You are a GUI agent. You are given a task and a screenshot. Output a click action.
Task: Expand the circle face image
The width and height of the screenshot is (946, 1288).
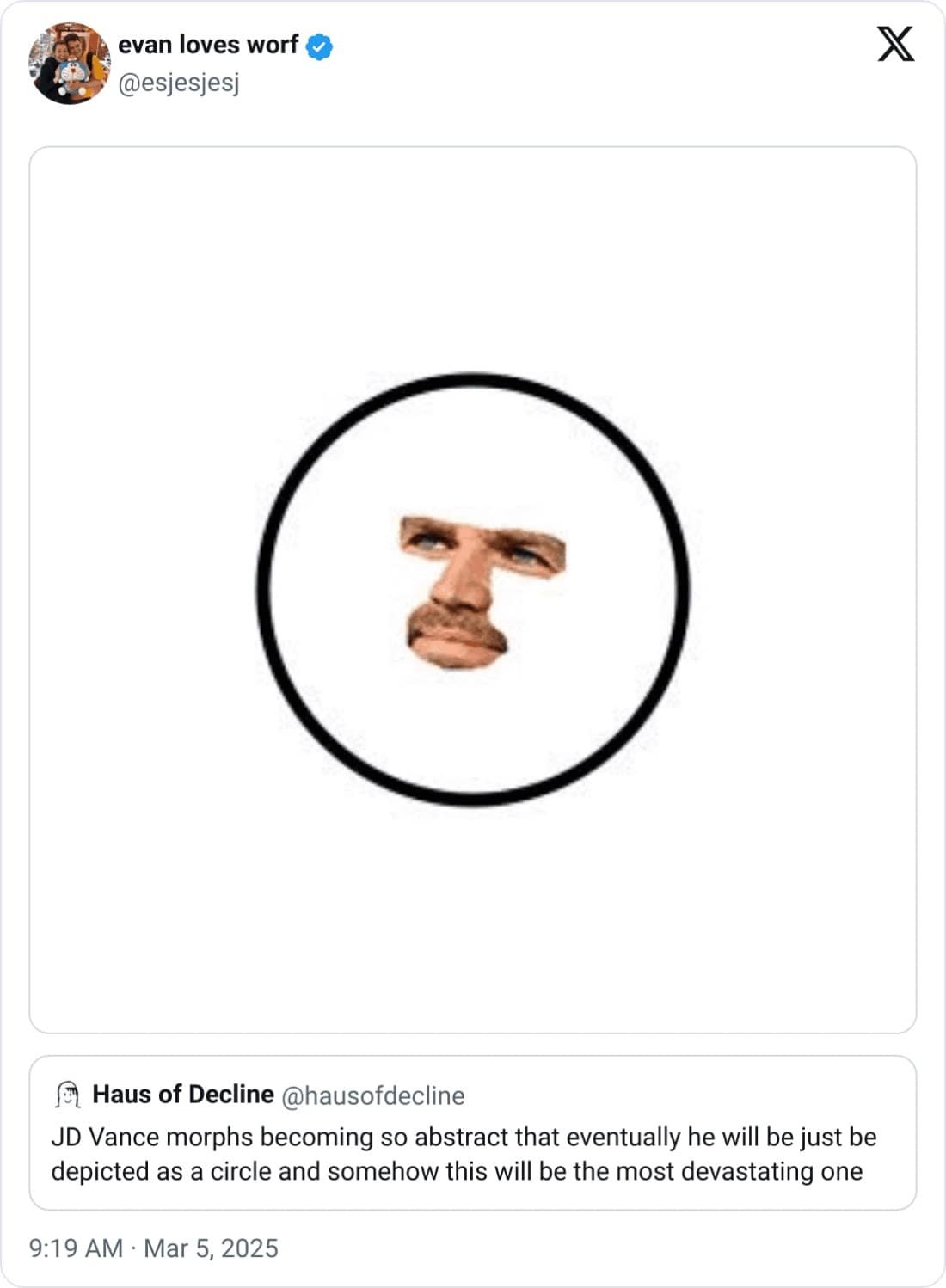point(473,590)
